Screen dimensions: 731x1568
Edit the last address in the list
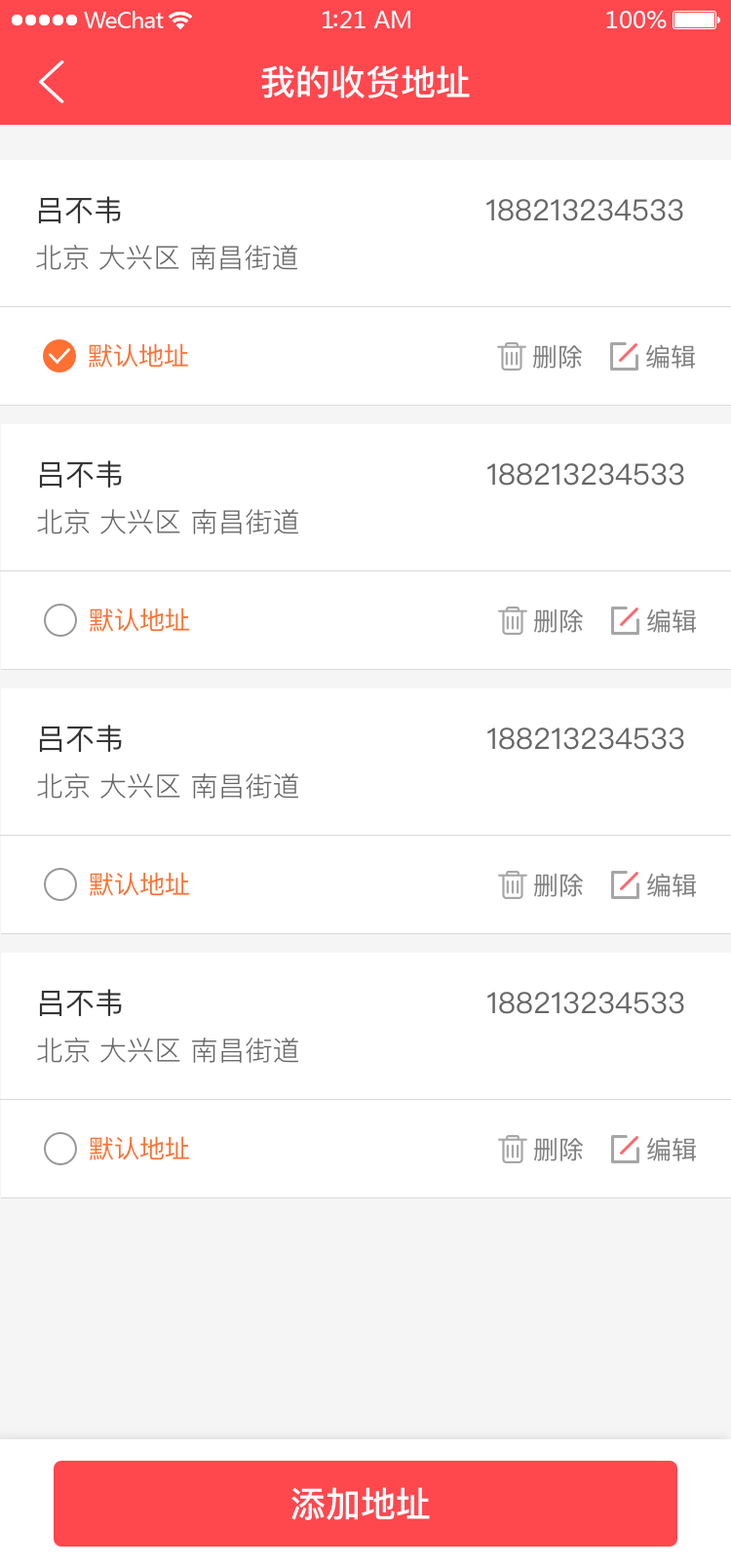pyautogui.click(x=654, y=1150)
